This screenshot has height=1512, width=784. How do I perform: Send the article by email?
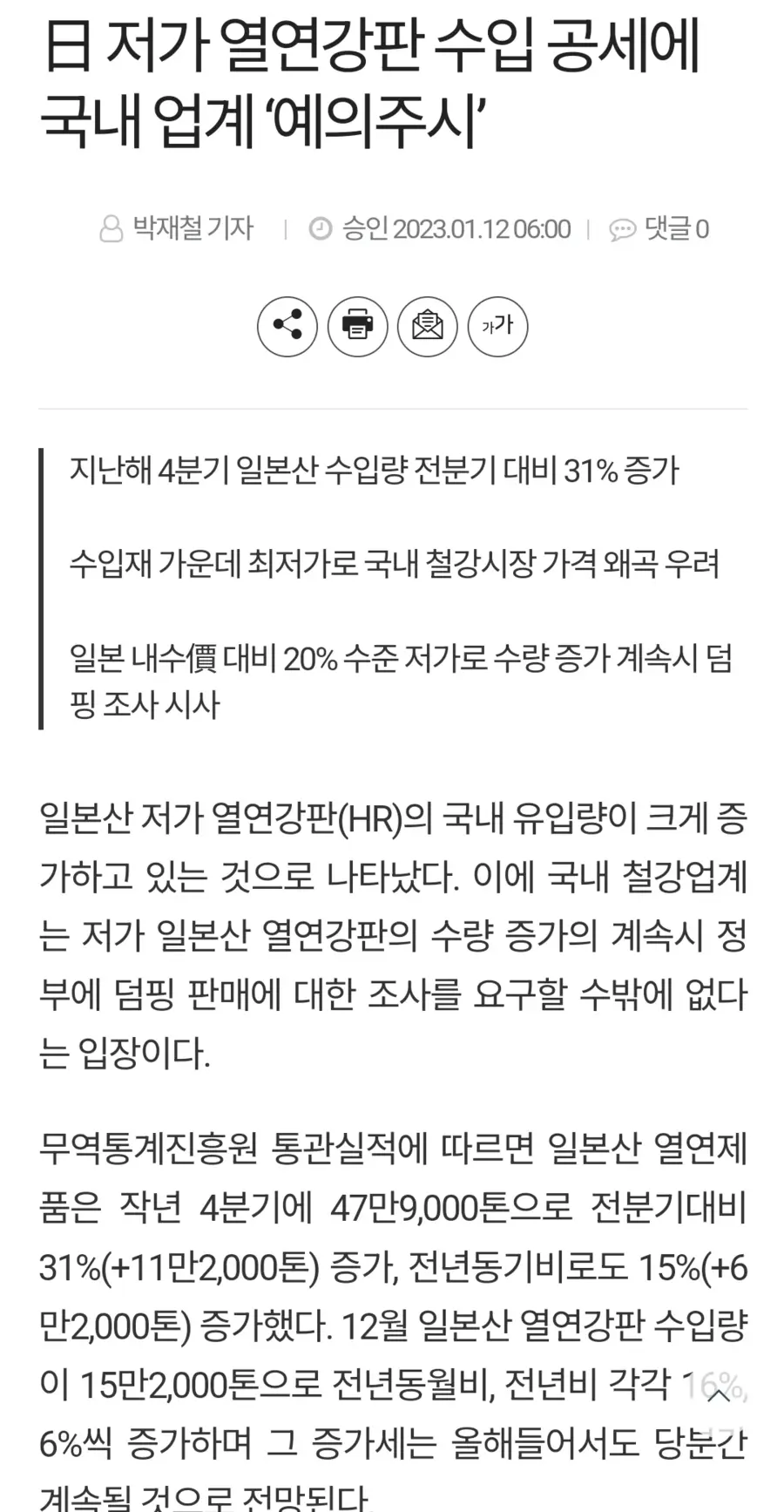click(x=428, y=327)
